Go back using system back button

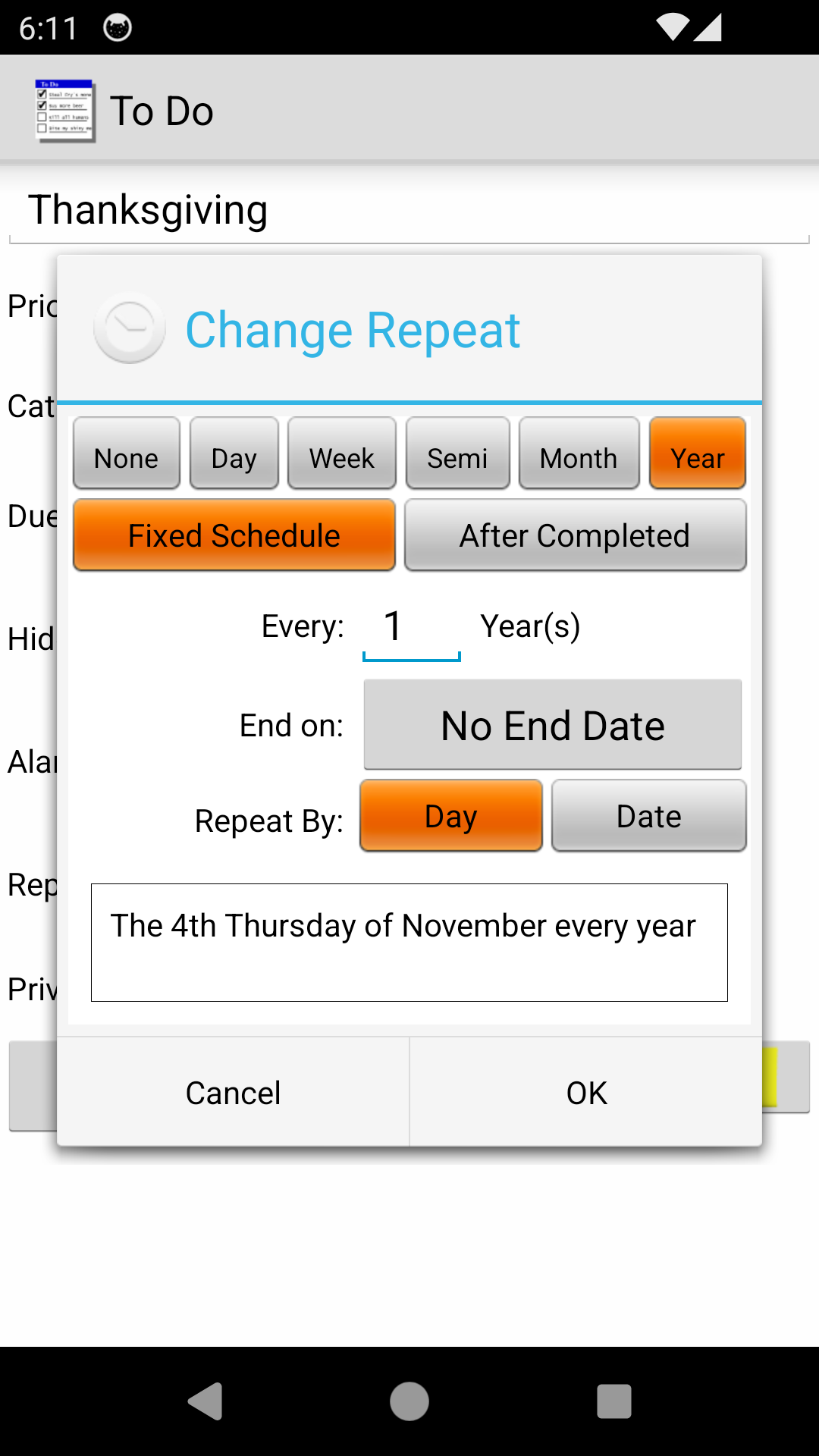click(205, 1401)
